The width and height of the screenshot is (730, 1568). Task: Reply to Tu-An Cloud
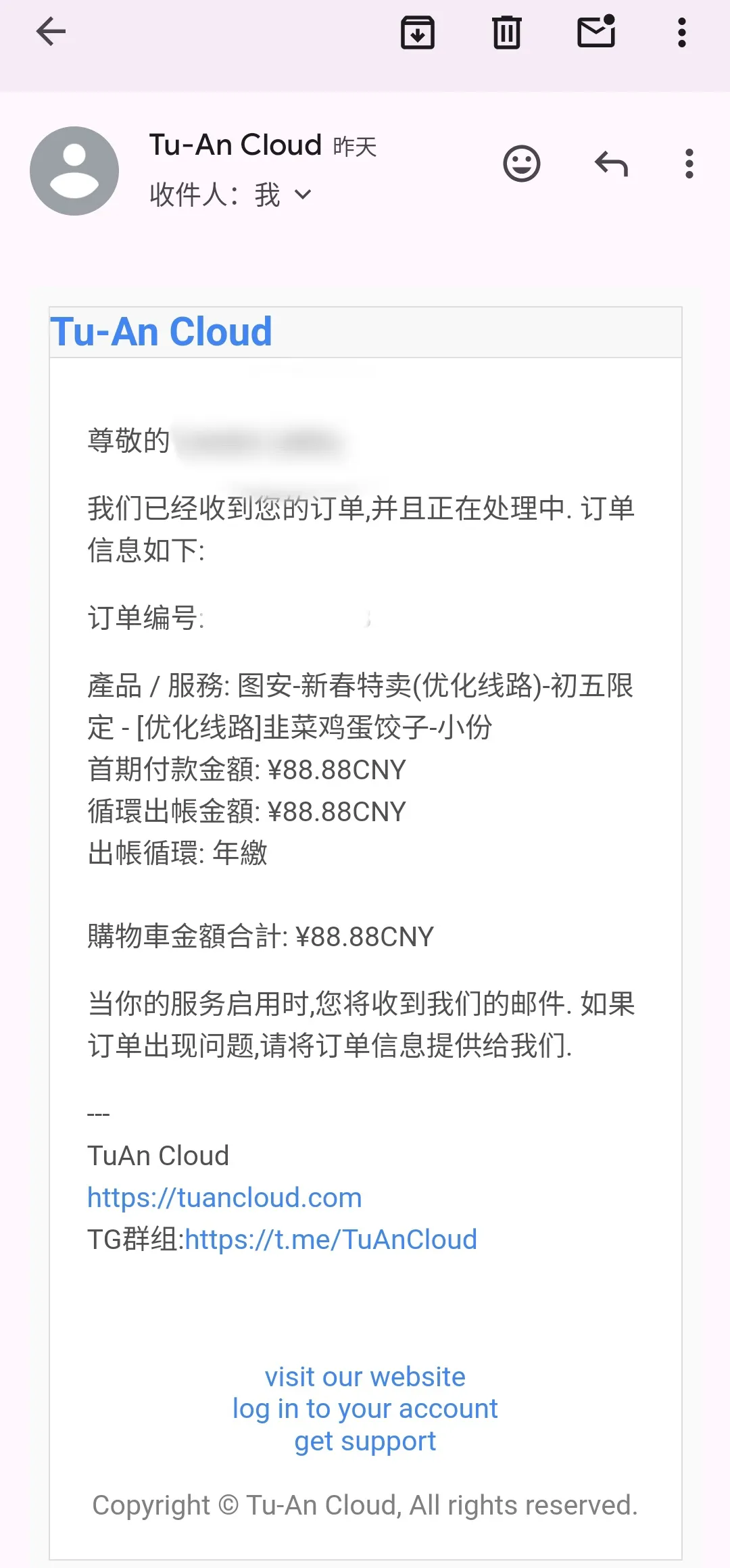[611, 164]
